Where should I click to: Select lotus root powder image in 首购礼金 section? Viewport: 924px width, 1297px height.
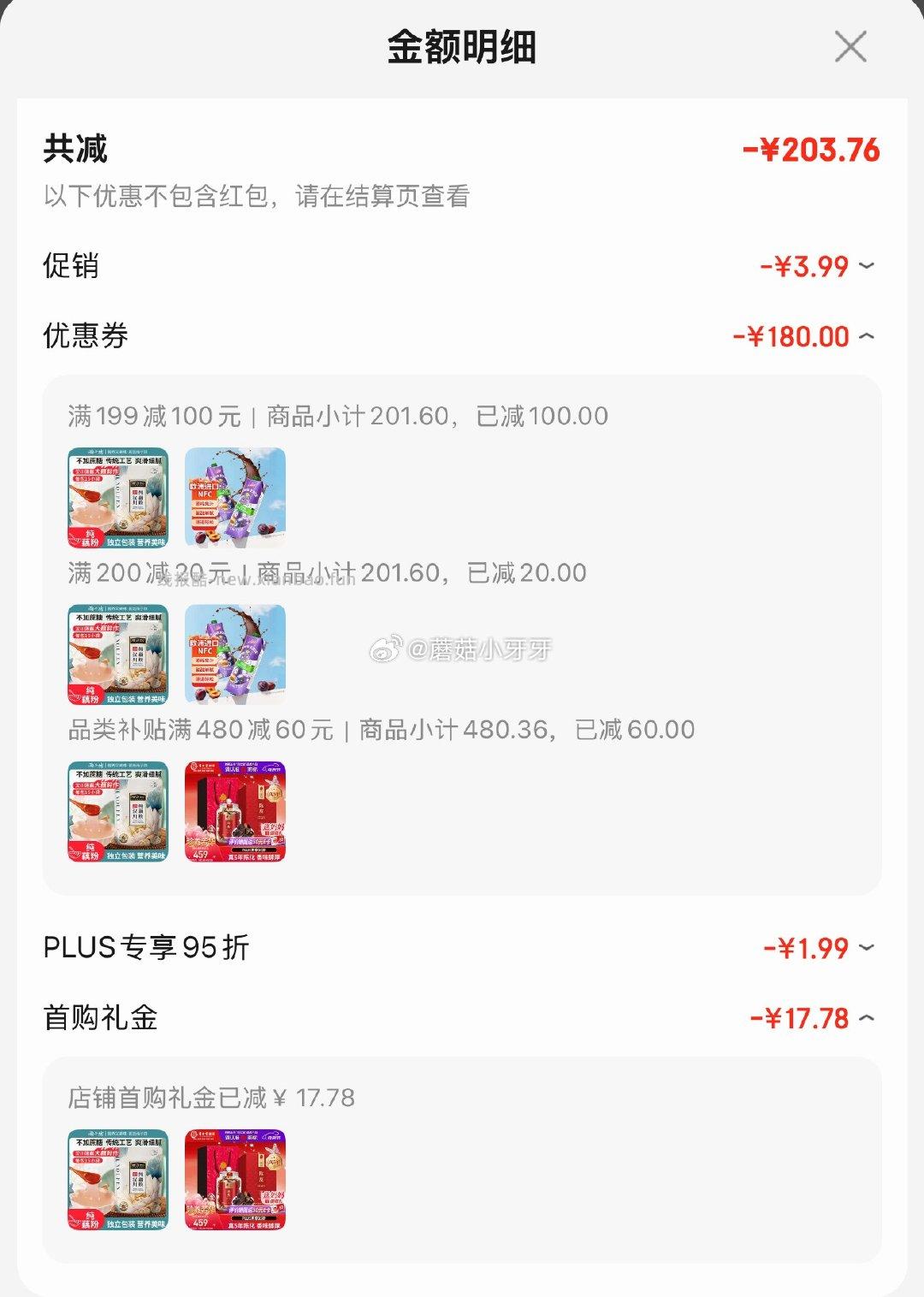[117, 1181]
